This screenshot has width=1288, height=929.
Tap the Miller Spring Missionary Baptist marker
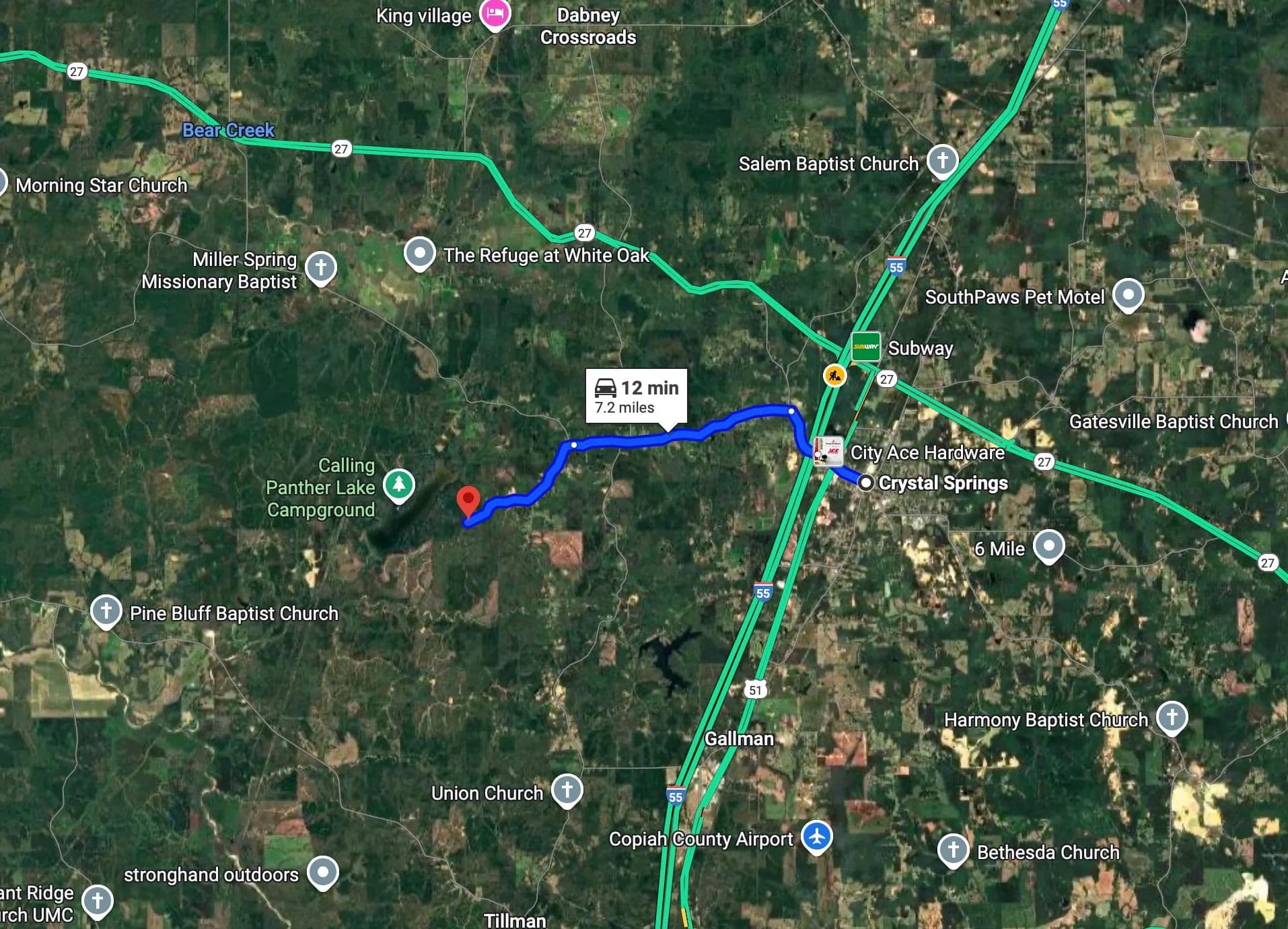tap(321, 267)
